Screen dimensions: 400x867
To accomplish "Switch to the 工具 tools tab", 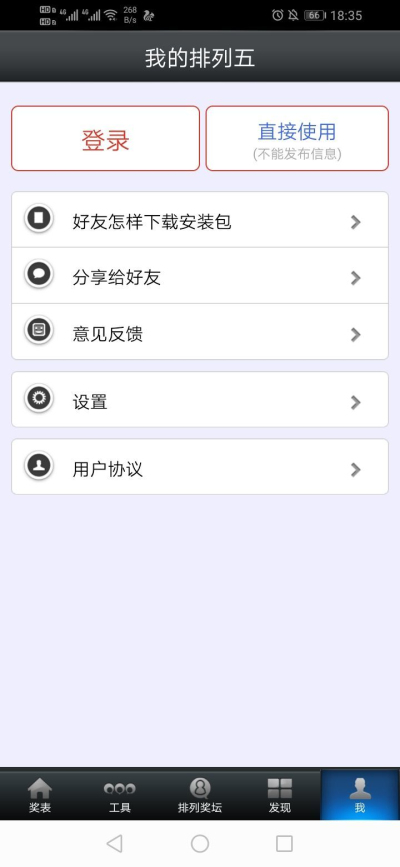I will tap(120, 795).
